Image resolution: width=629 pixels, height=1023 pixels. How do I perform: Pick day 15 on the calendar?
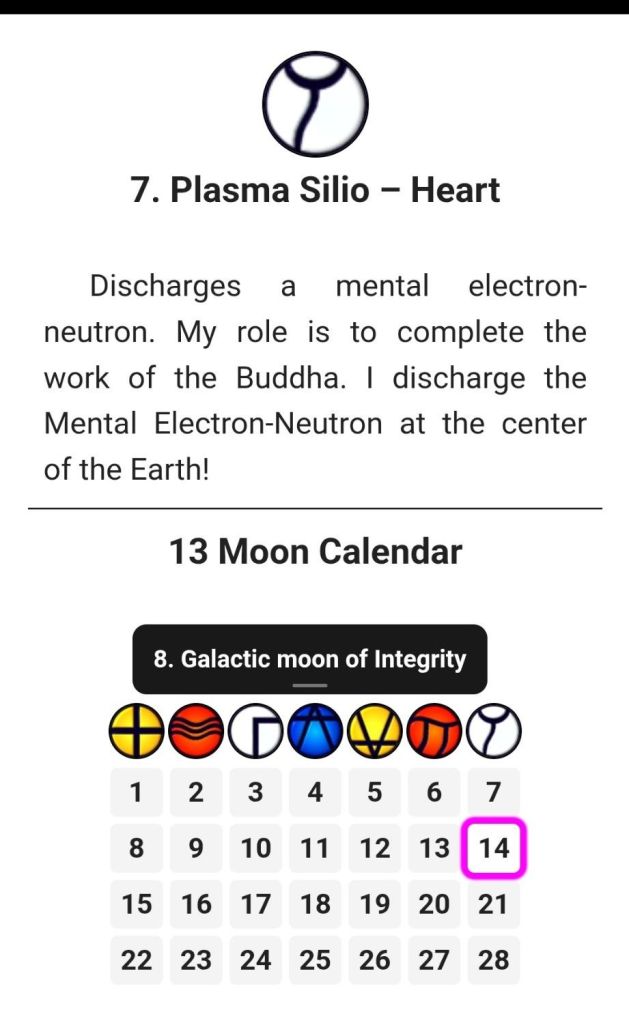(x=136, y=905)
